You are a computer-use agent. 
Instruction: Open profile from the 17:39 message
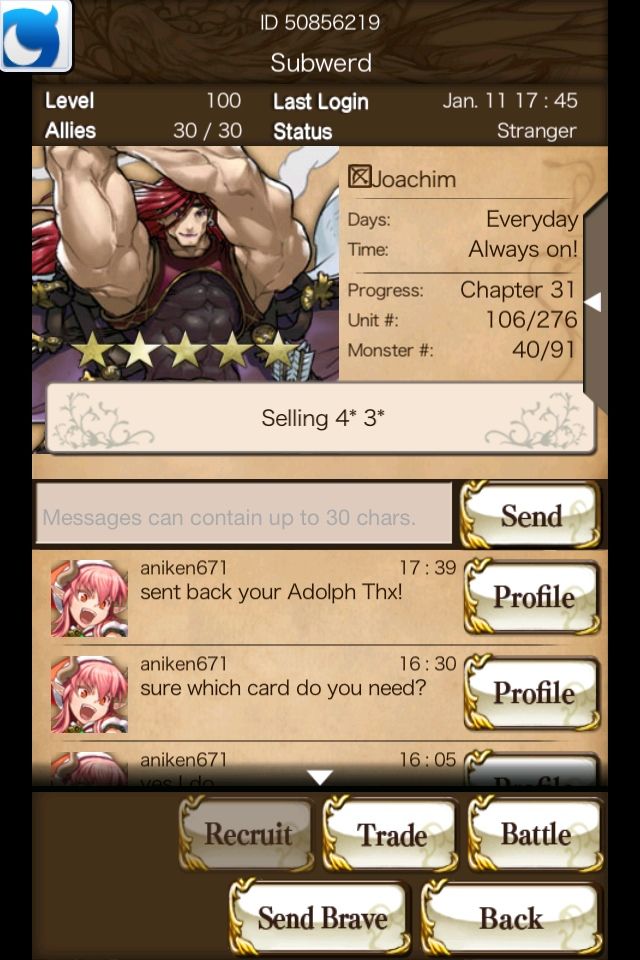[x=533, y=598]
